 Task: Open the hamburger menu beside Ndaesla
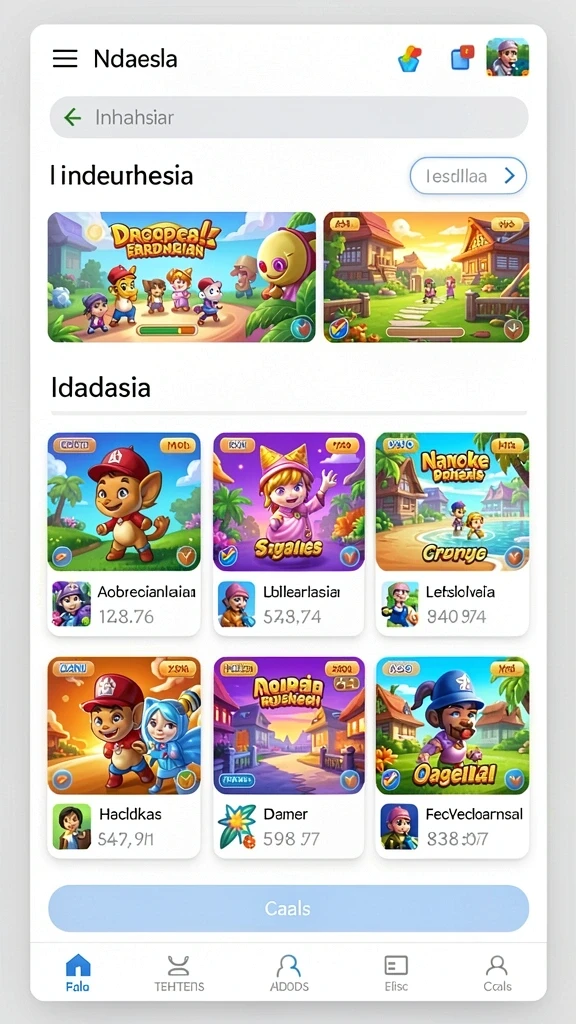pos(65,59)
